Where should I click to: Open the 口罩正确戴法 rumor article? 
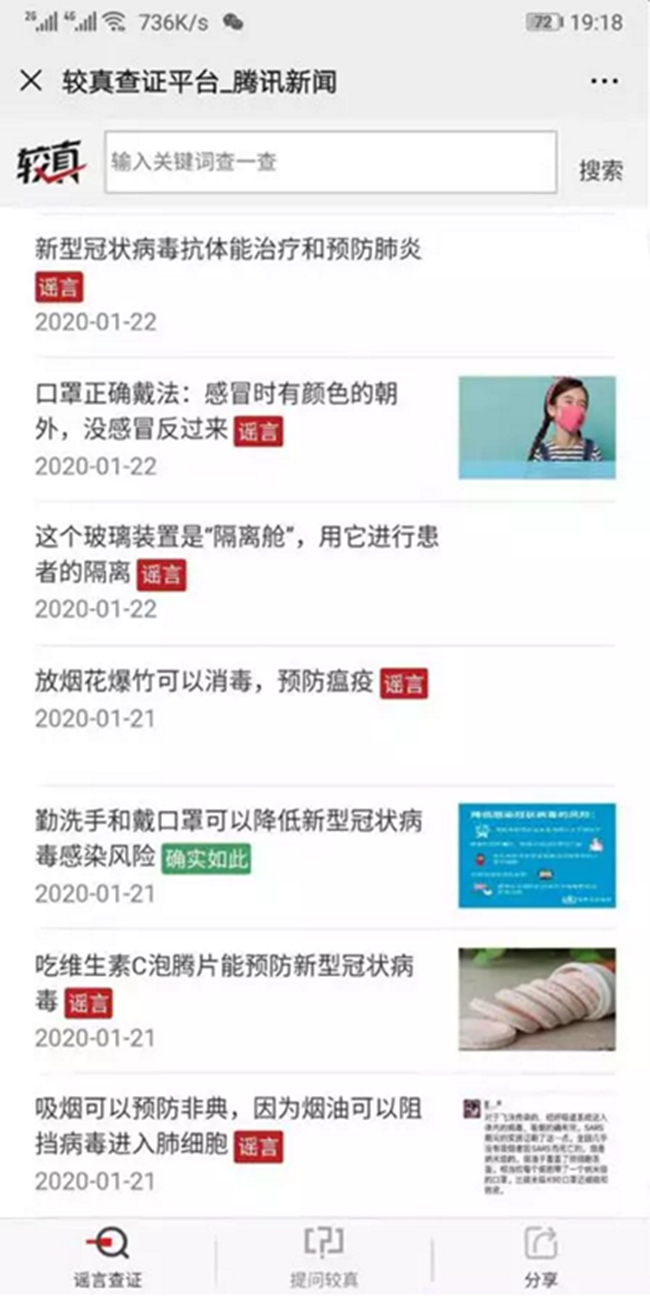(216, 394)
